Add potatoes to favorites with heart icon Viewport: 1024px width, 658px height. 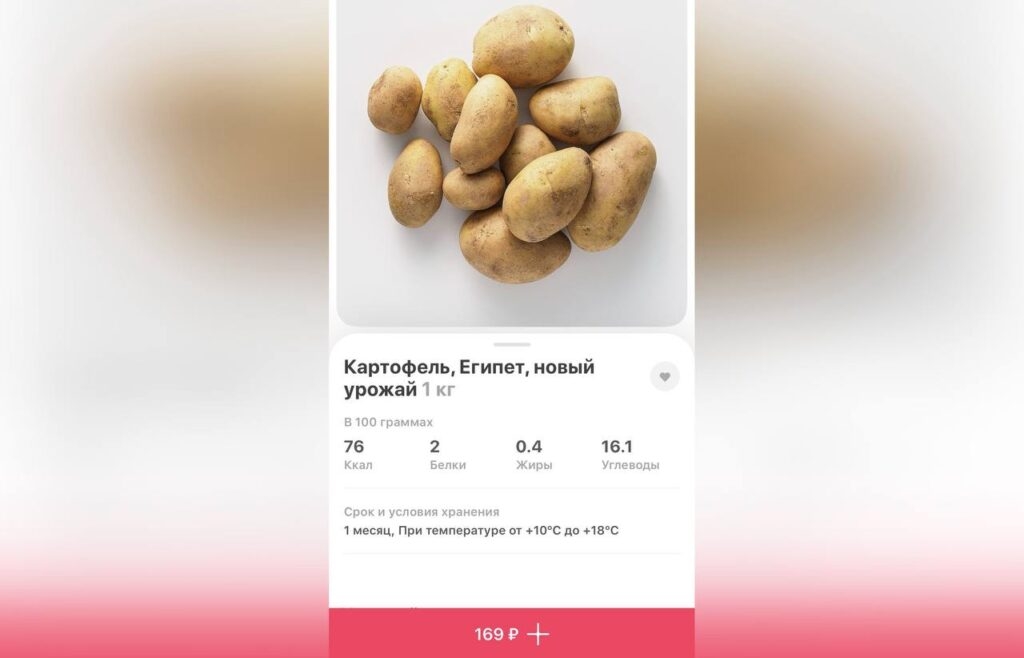pos(664,377)
